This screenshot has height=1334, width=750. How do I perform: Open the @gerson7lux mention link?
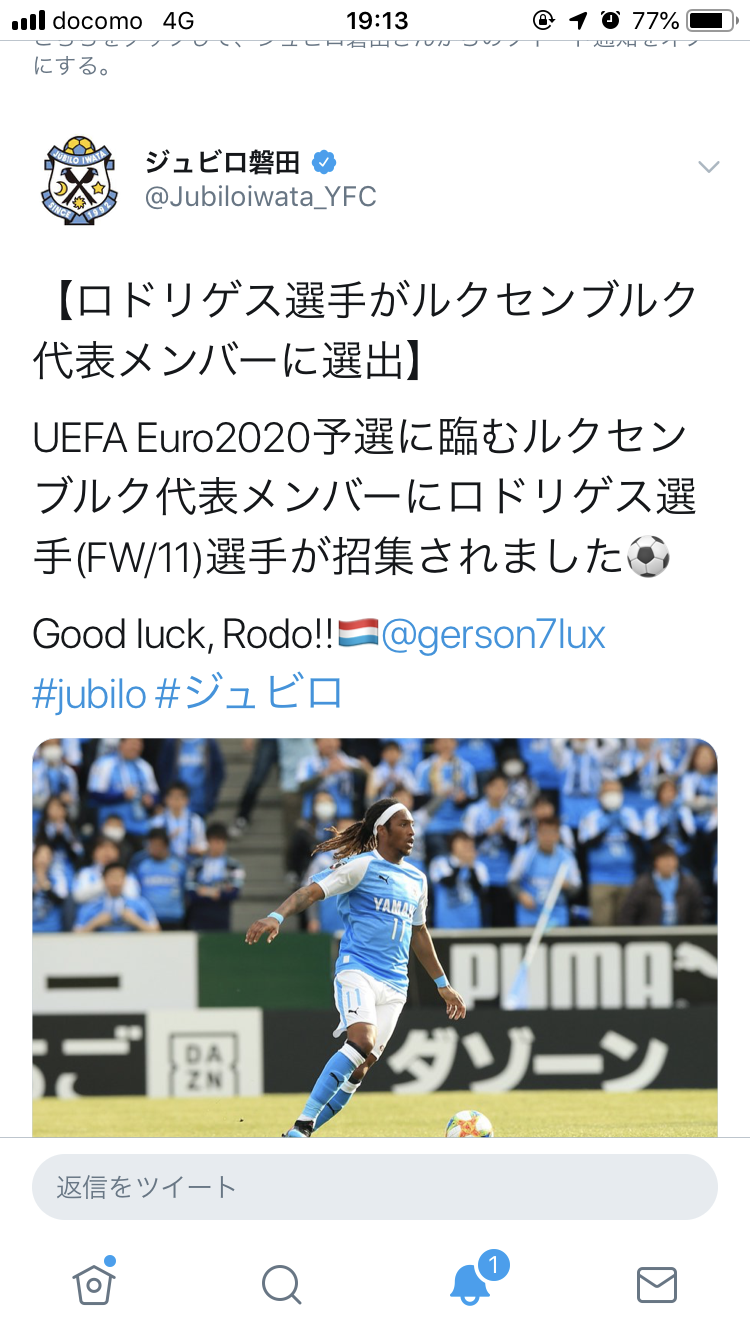493,634
